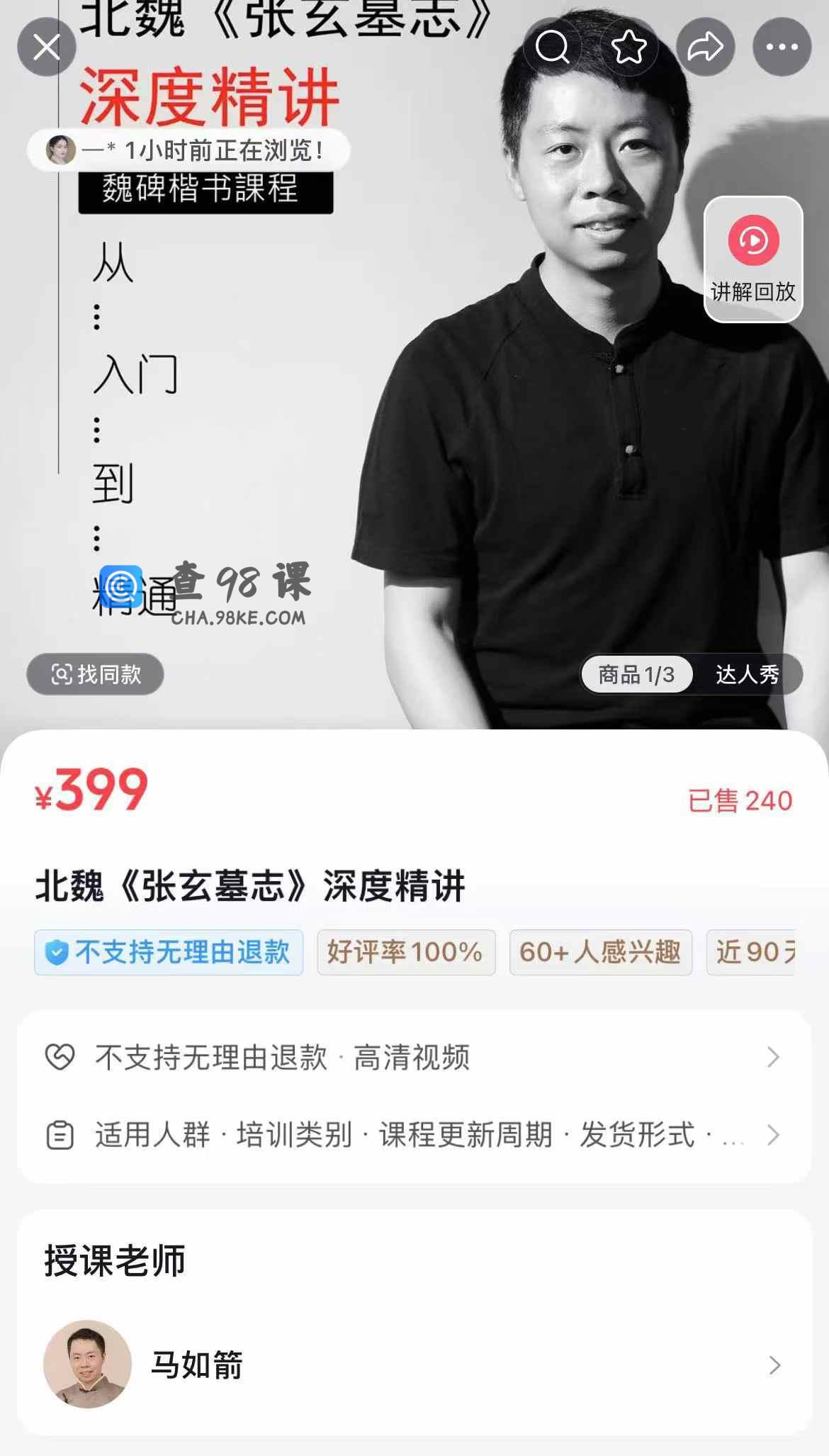The image size is (829, 1456).
Task: Share this course
Action: [x=705, y=47]
